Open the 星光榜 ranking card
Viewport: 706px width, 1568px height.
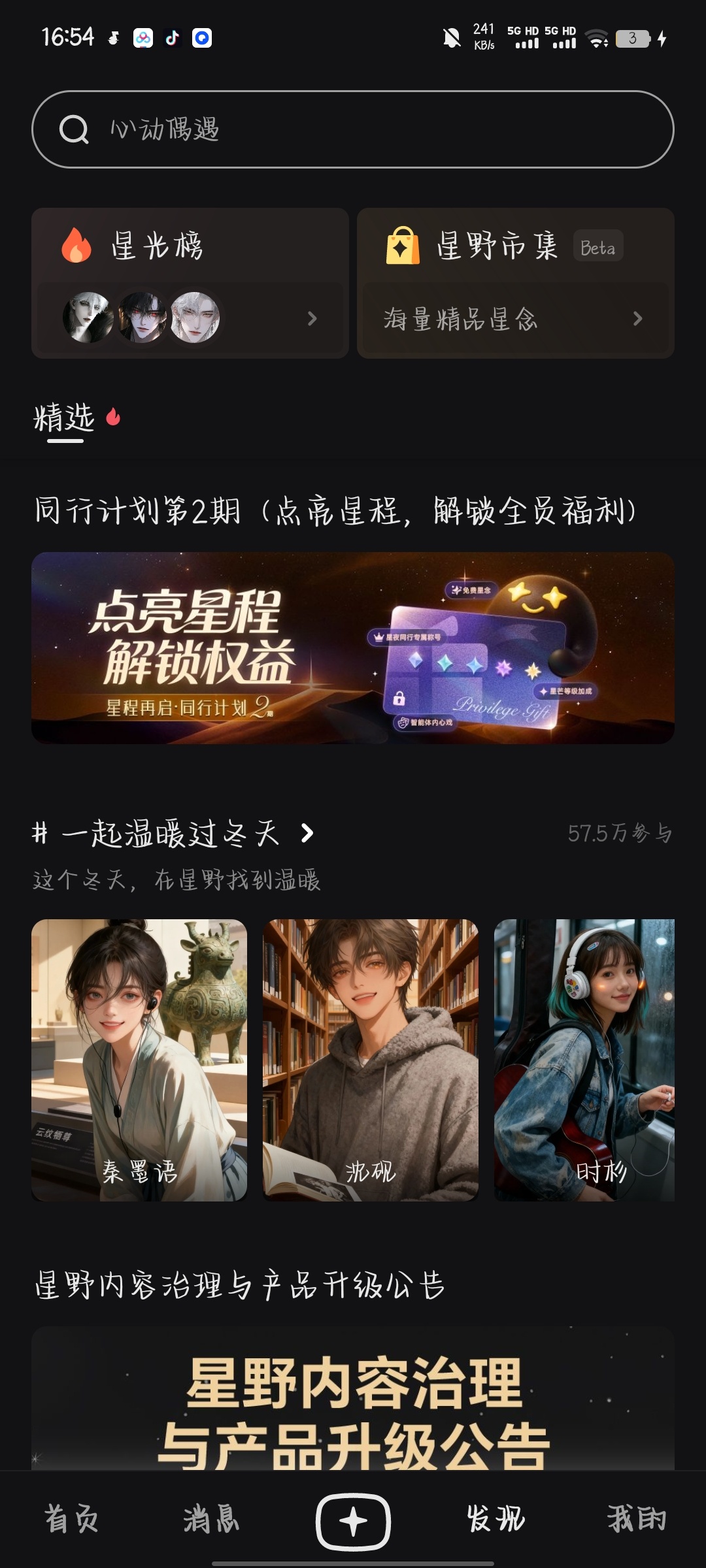click(190, 283)
